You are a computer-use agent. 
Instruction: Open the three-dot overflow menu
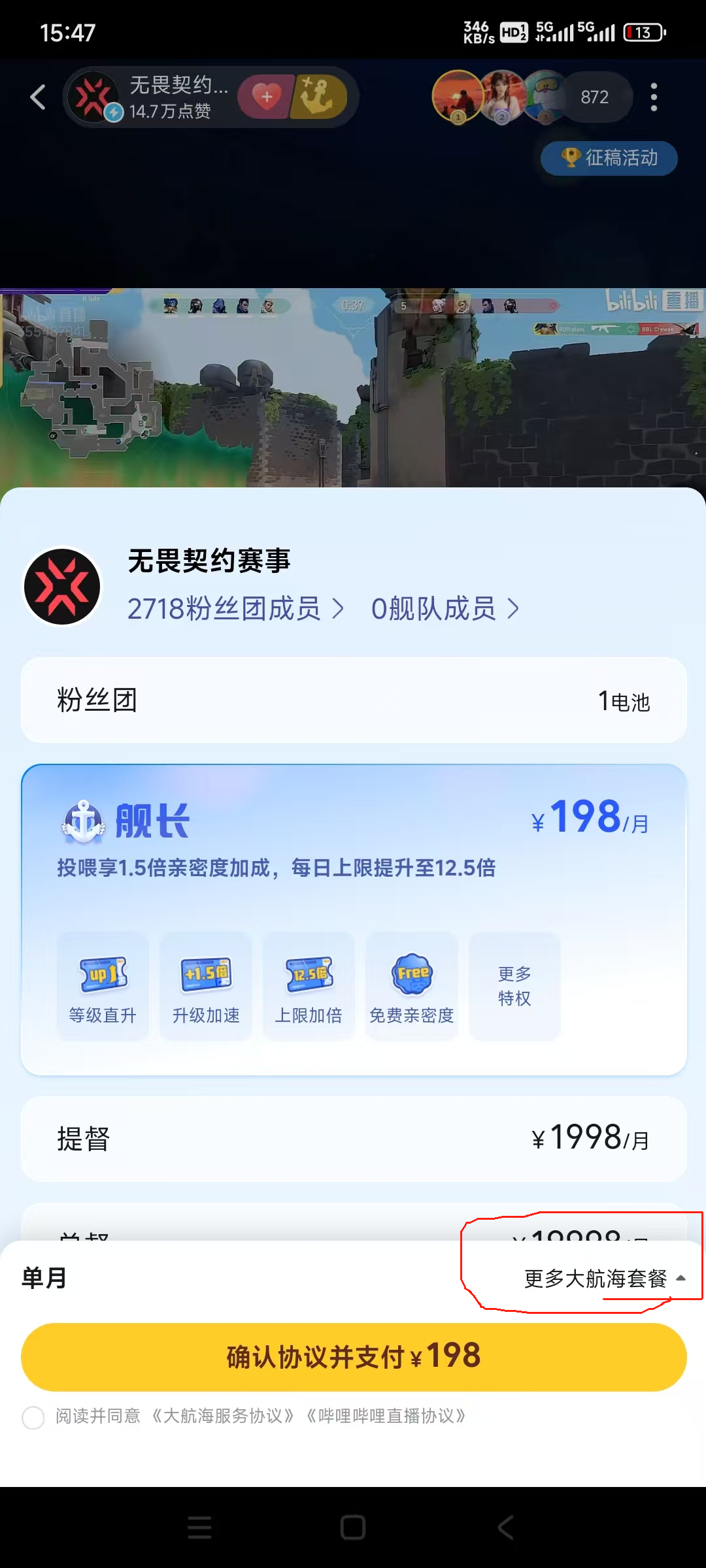[654, 97]
